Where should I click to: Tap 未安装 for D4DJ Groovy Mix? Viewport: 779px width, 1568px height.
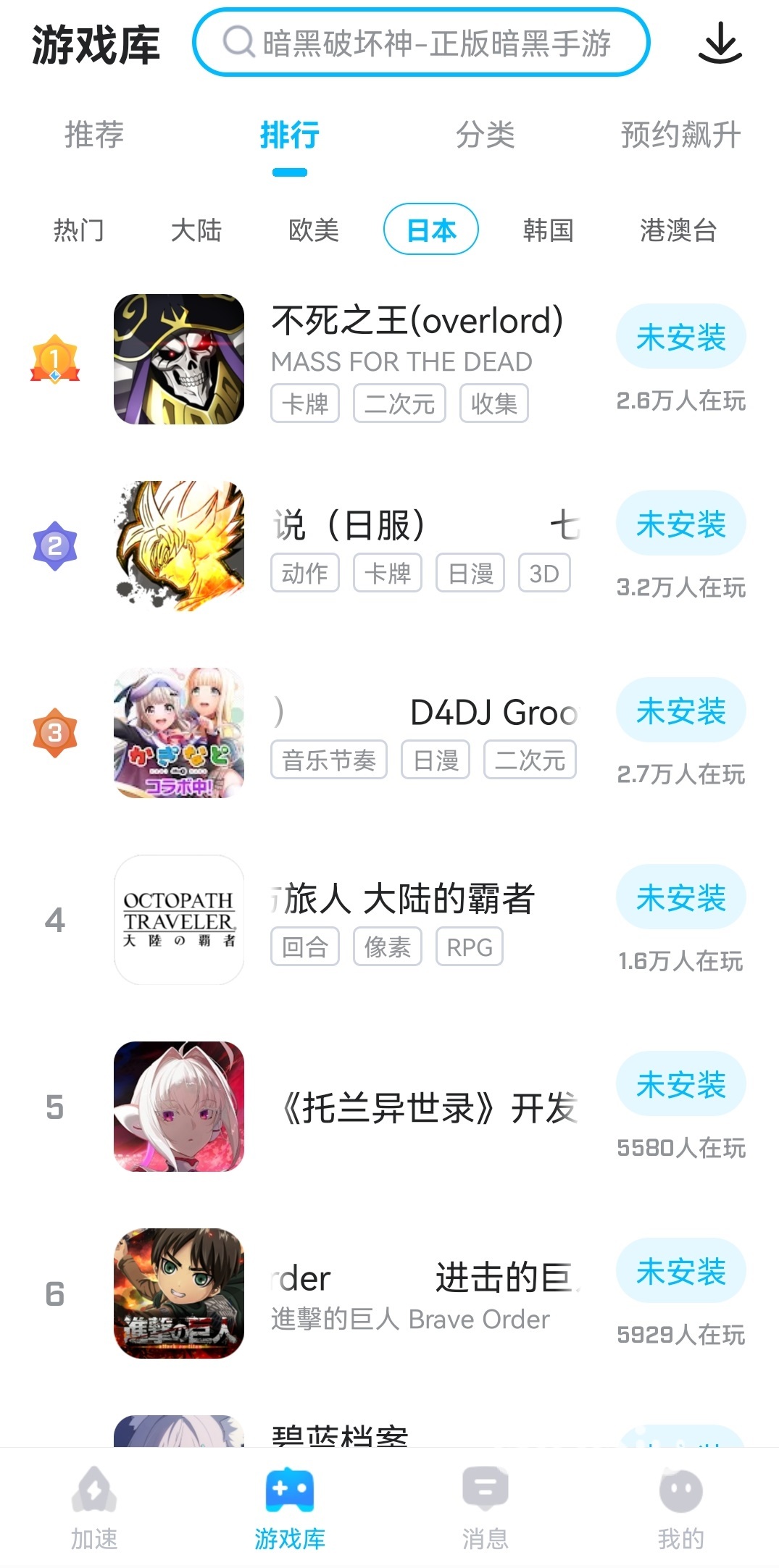click(680, 710)
